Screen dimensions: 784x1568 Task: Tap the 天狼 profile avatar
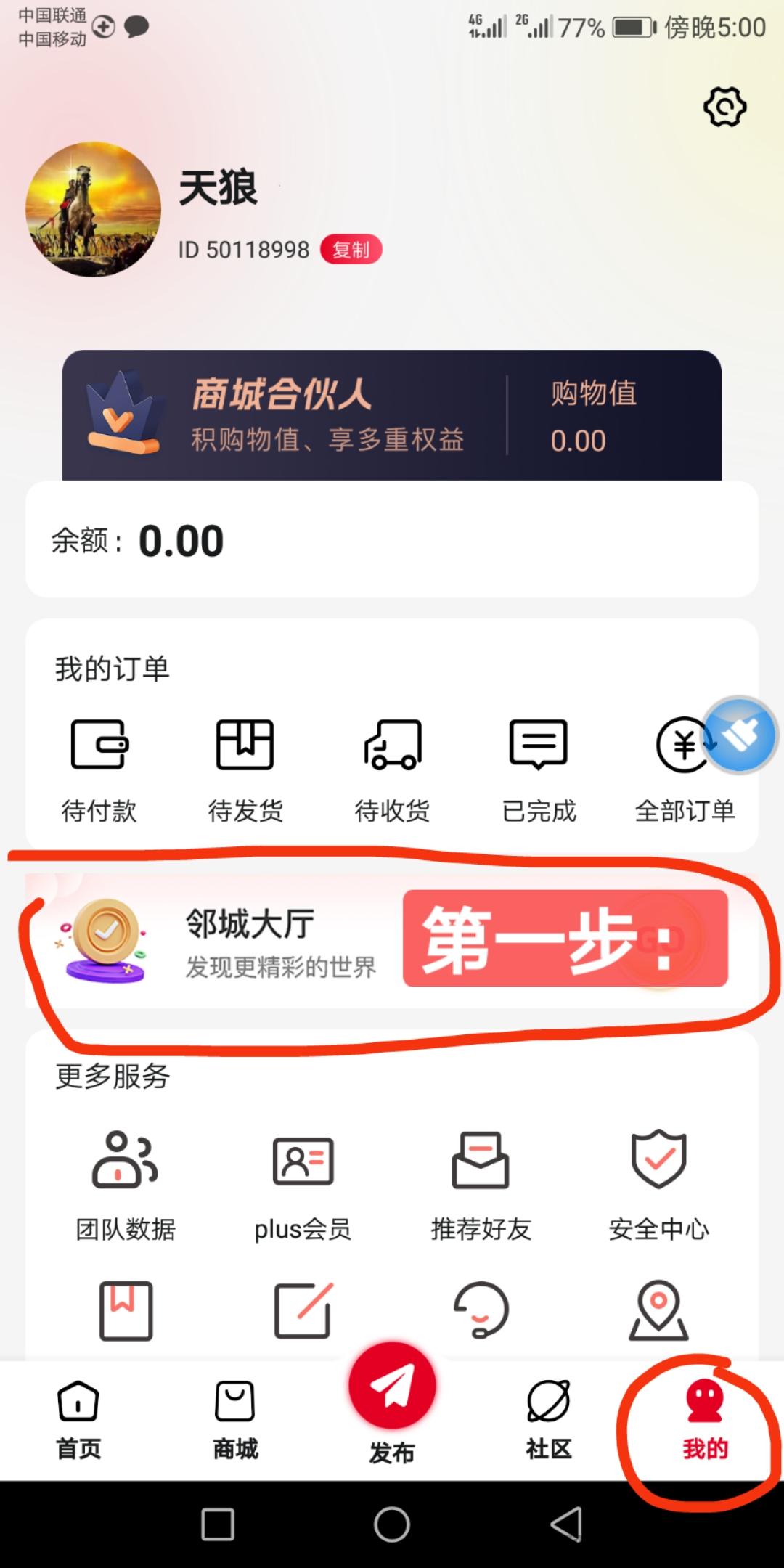pos(93,209)
